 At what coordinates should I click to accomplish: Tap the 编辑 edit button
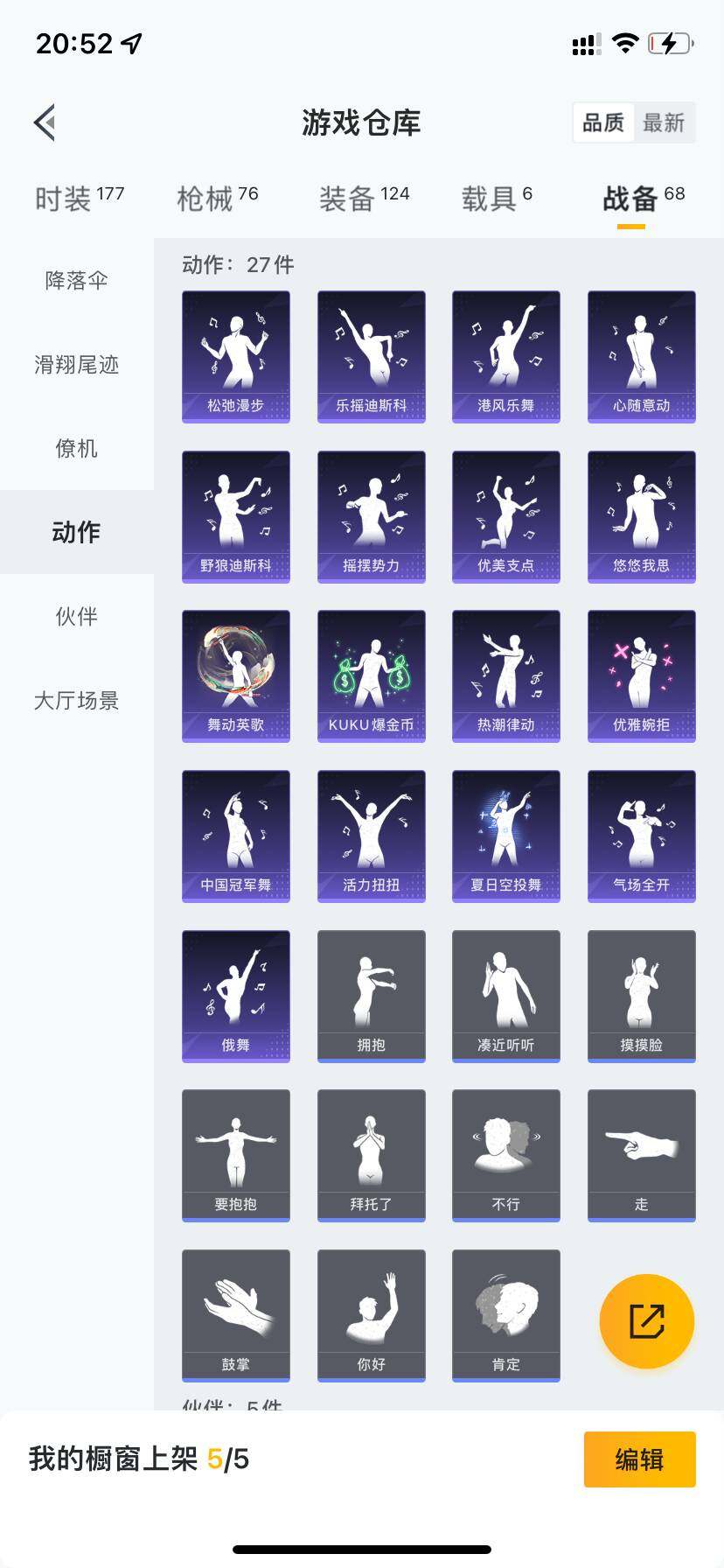click(x=639, y=1459)
